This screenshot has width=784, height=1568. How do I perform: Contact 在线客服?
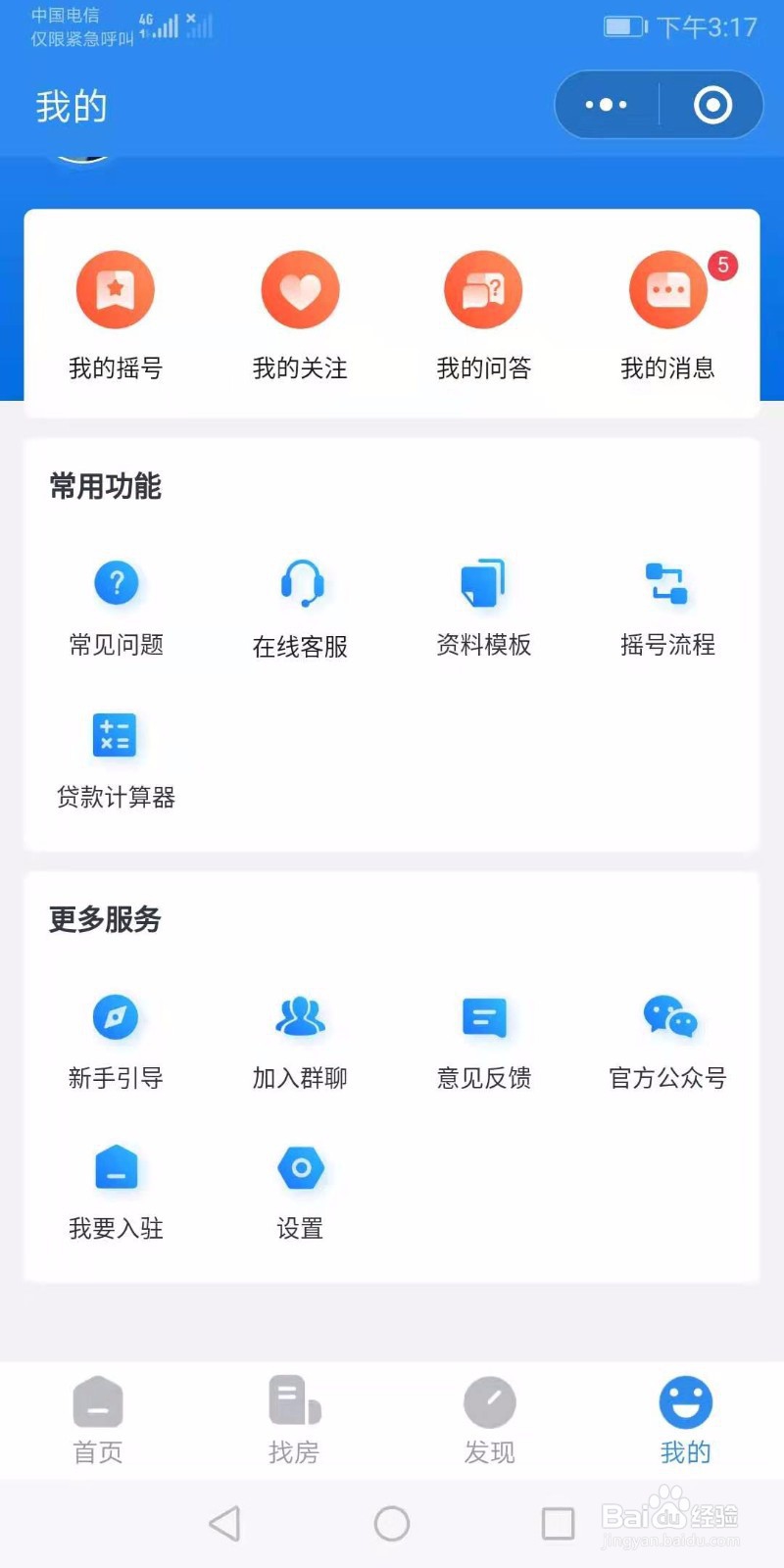[x=300, y=608]
